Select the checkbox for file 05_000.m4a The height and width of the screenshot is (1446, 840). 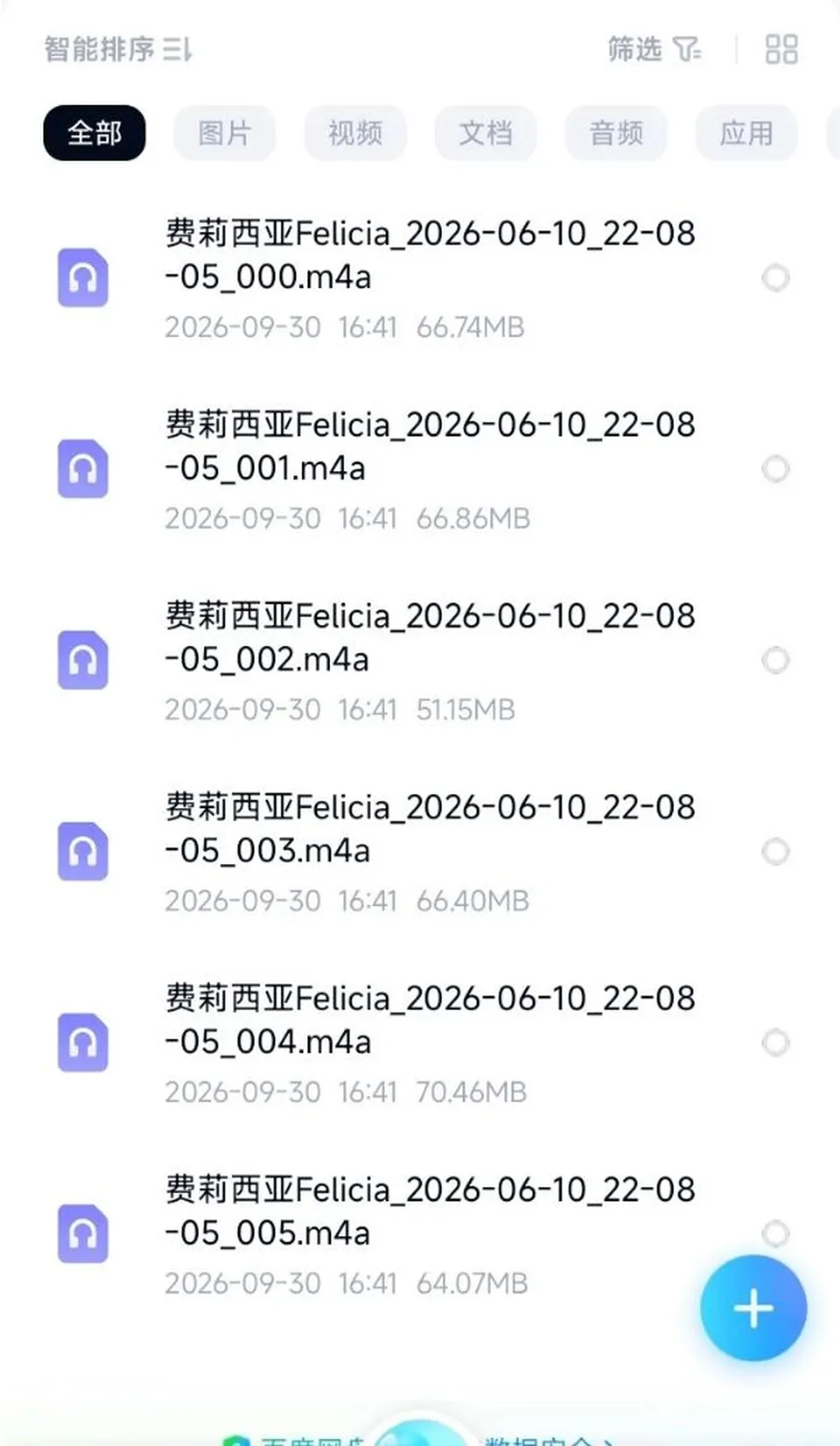[x=775, y=278]
